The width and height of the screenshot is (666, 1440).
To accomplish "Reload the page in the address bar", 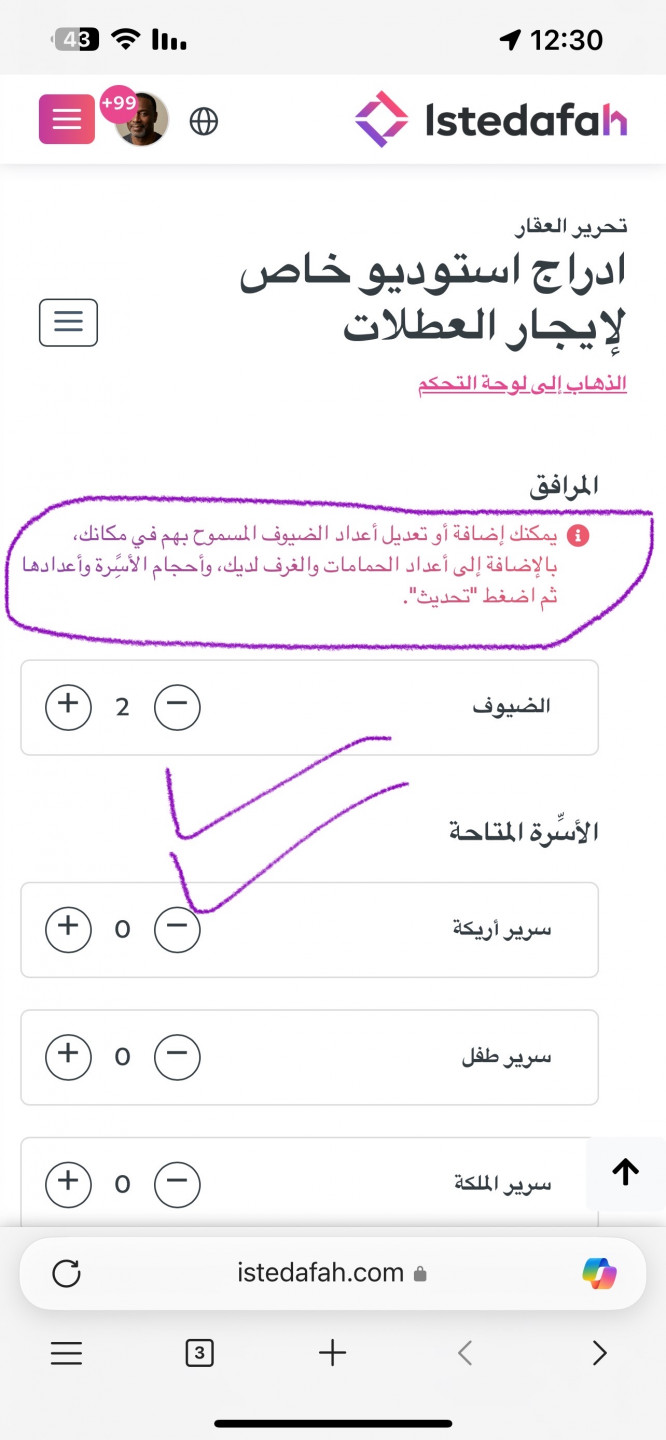I will tap(66, 1273).
